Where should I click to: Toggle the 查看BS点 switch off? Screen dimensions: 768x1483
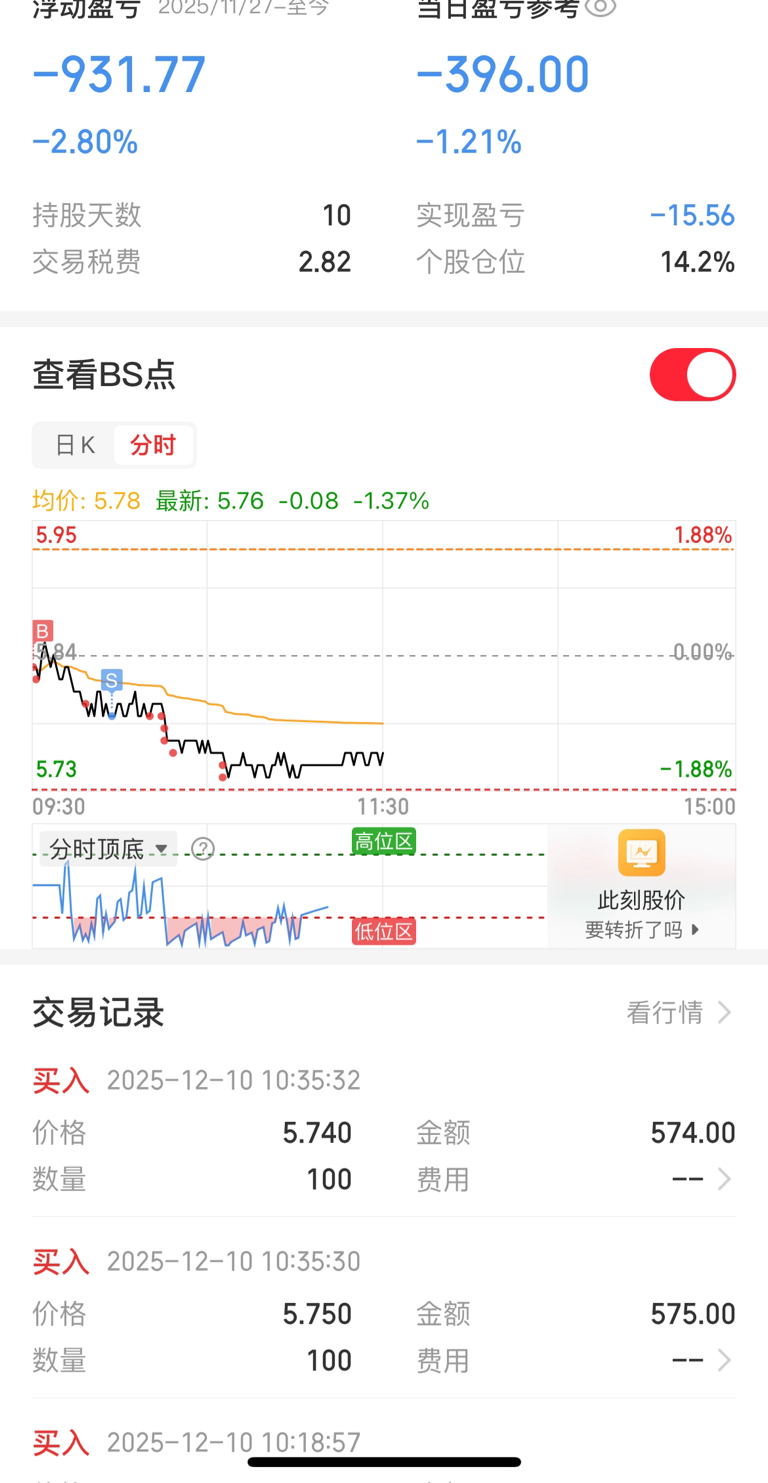tap(692, 375)
